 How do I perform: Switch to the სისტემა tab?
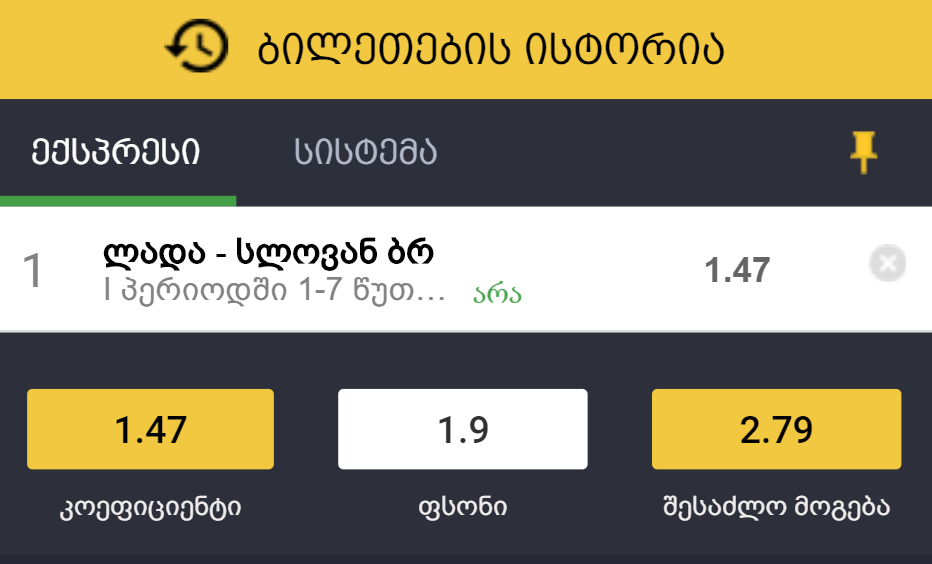tap(365, 152)
